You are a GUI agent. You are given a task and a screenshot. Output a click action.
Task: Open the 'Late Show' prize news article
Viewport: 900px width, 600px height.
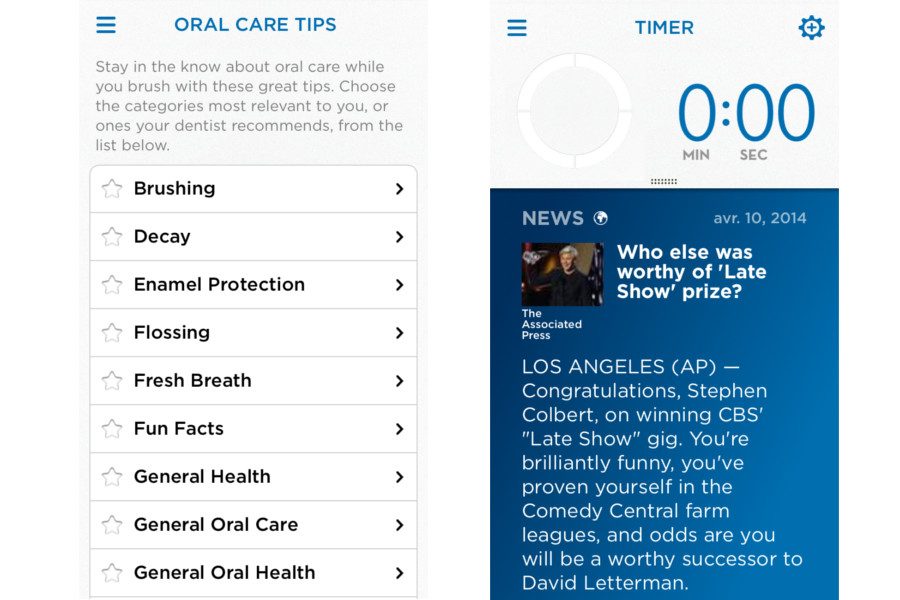pyautogui.click(x=691, y=271)
